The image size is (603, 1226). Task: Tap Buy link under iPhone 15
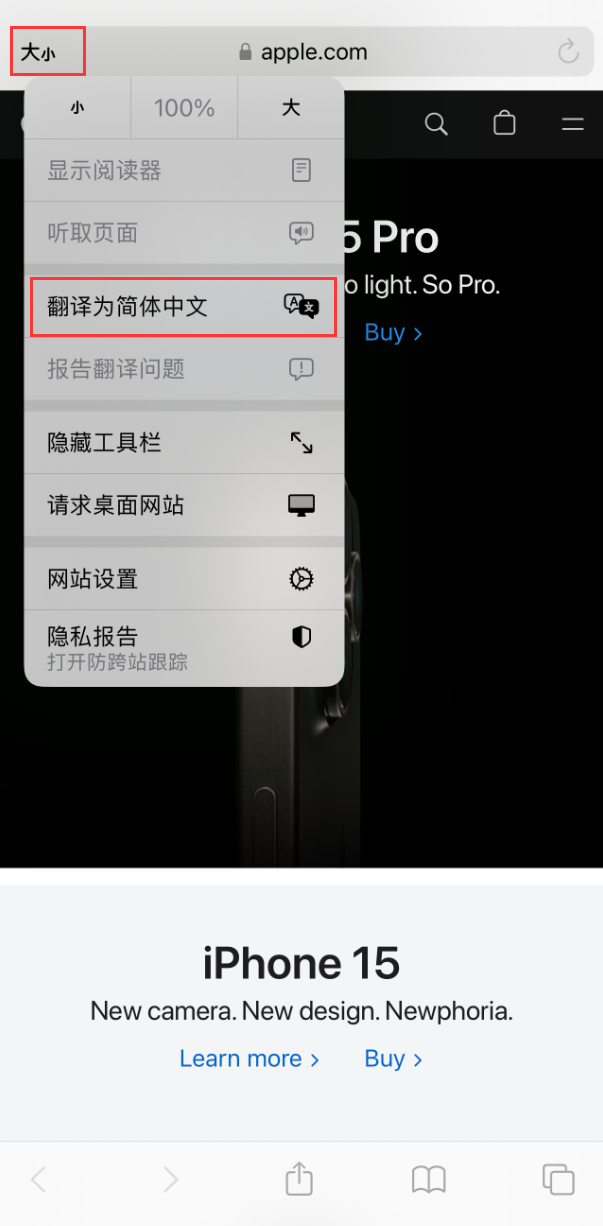(x=393, y=1059)
